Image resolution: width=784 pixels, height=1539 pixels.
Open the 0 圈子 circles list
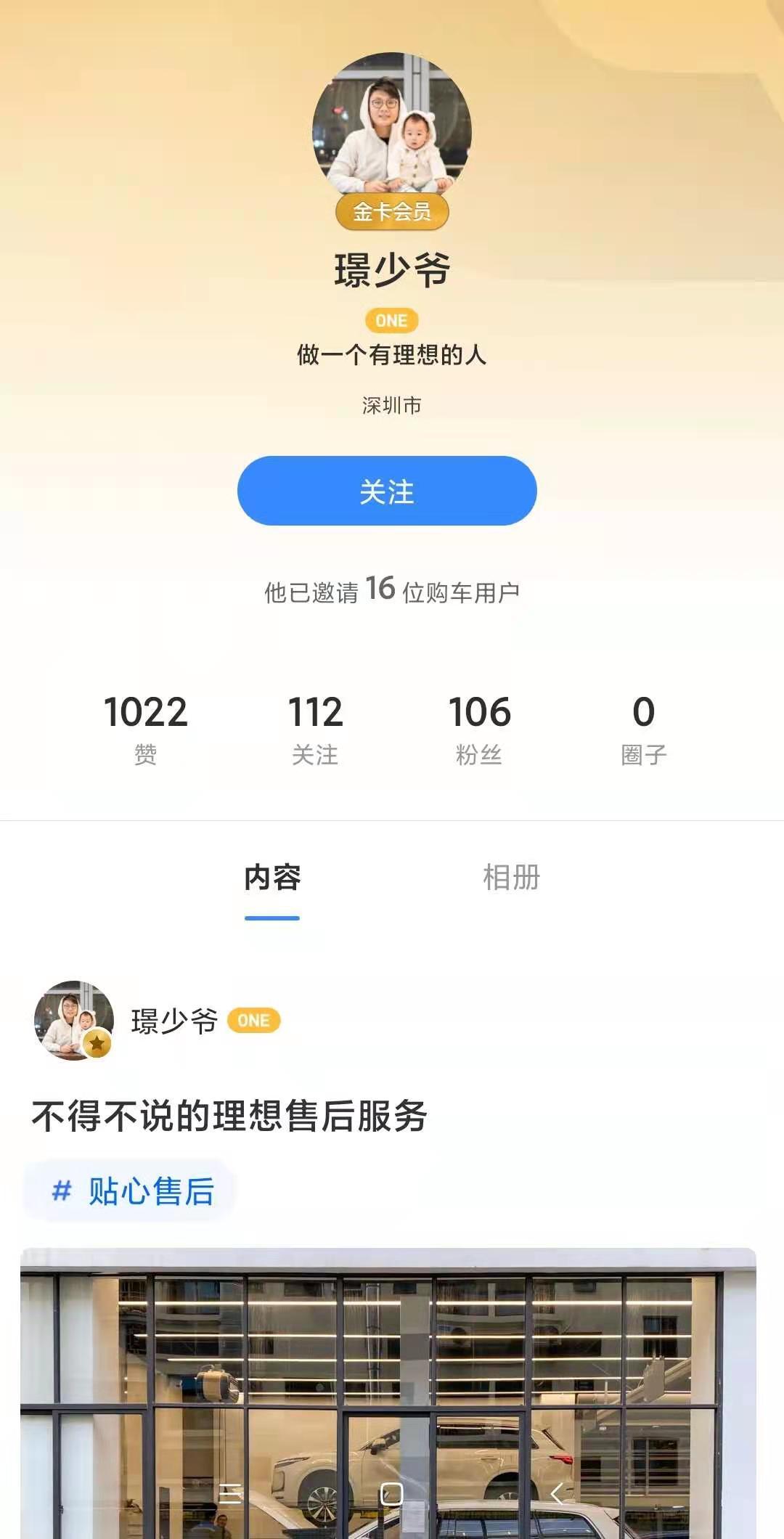point(643,728)
